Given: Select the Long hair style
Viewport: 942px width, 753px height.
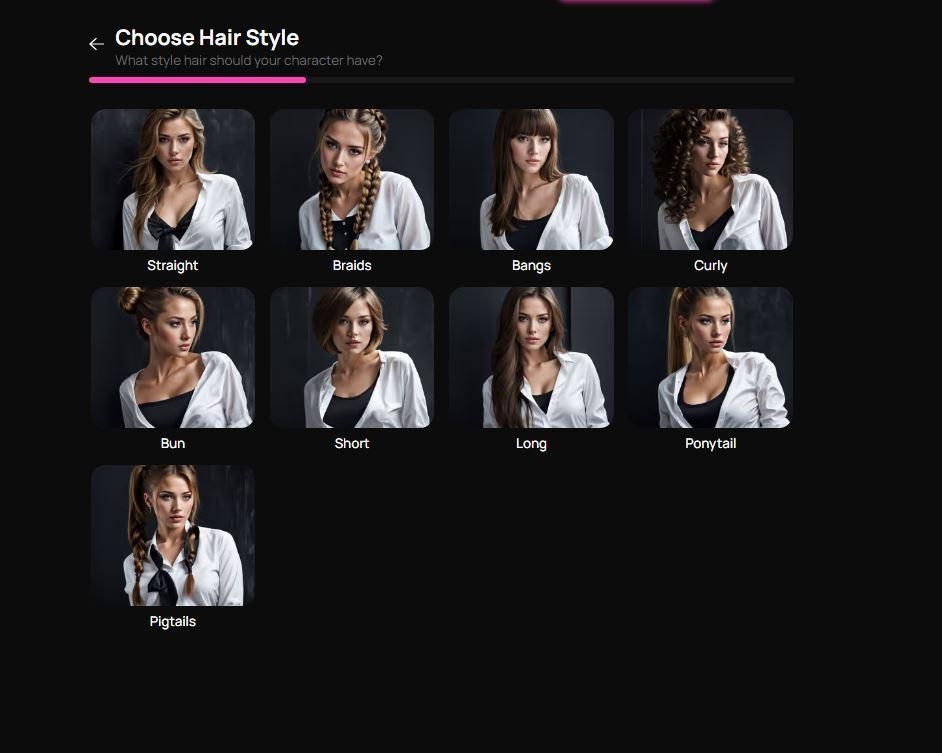Looking at the screenshot, I should pyautogui.click(x=531, y=358).
